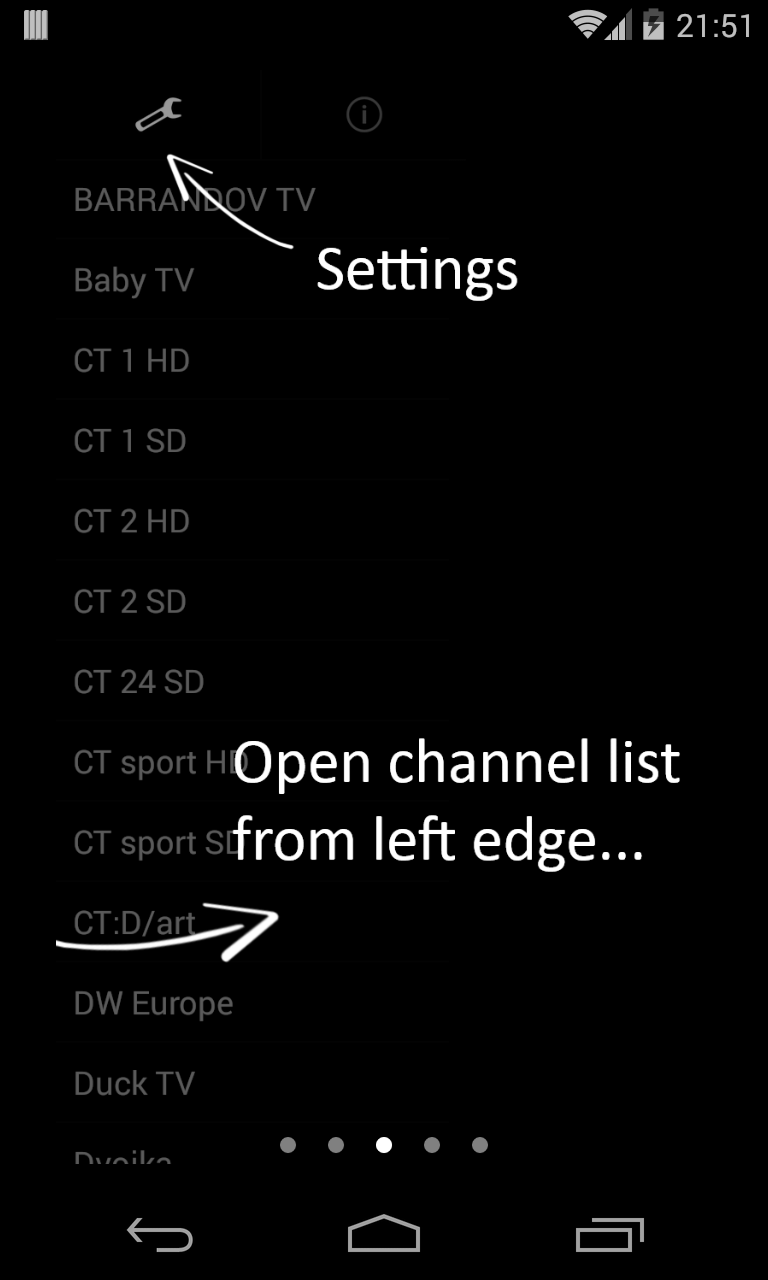Select the DW Europe channel
Screen dimensions: 768x1280
[x=153, y=1003]
